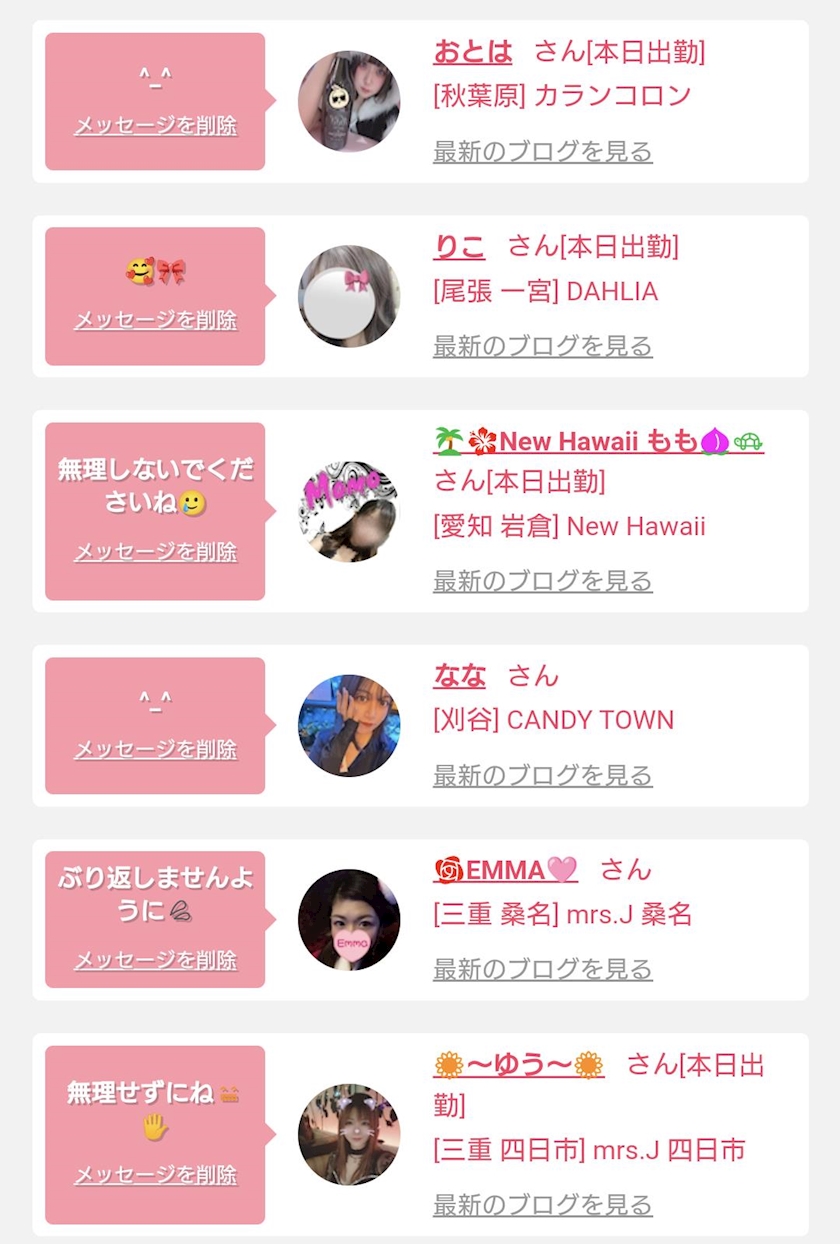View りこ's latest blog
The height and width of the screenshot is (1244, 840).
pos(543,346)
